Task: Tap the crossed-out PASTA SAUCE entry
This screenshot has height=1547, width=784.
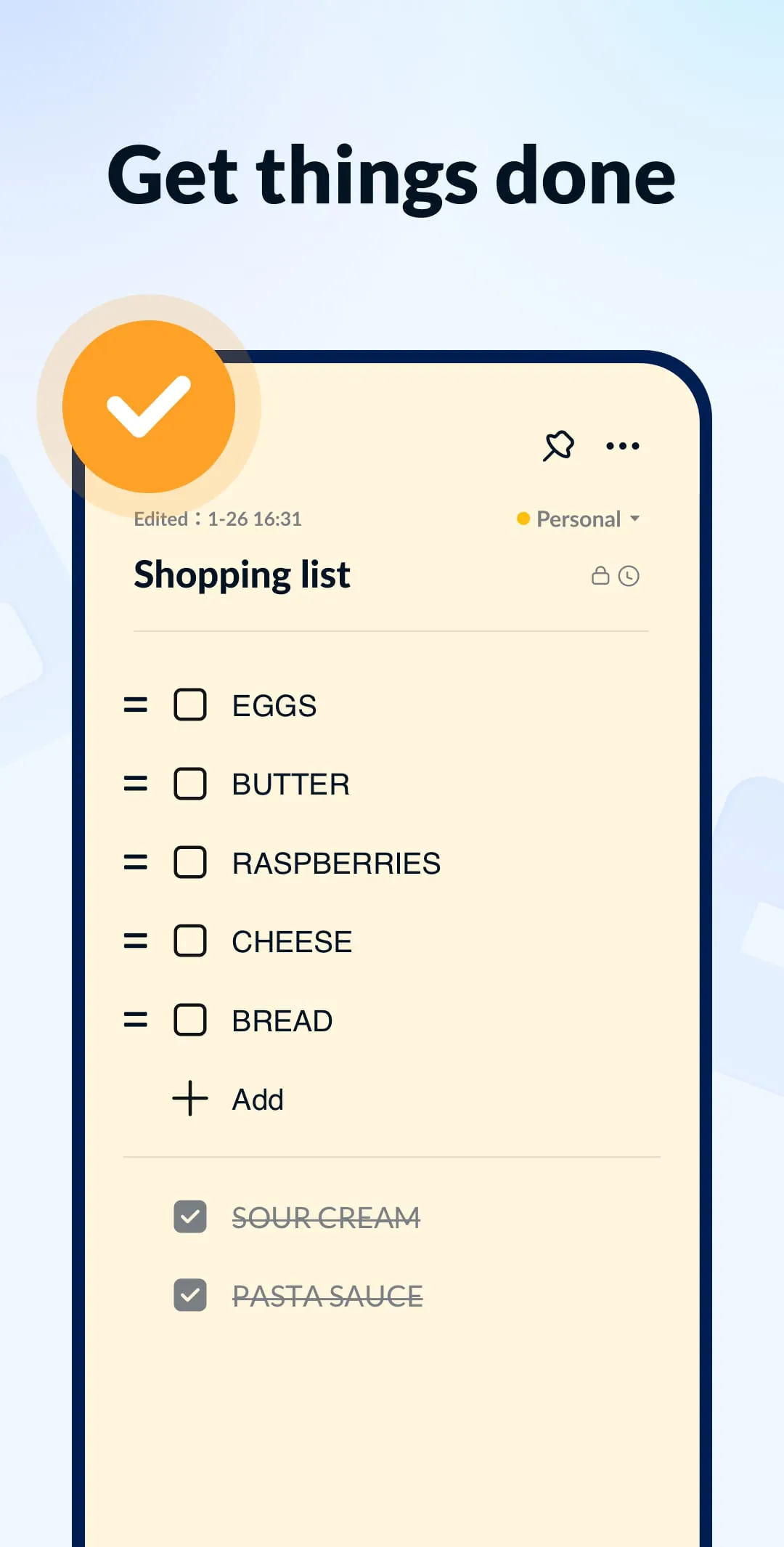Action: 327,1296
